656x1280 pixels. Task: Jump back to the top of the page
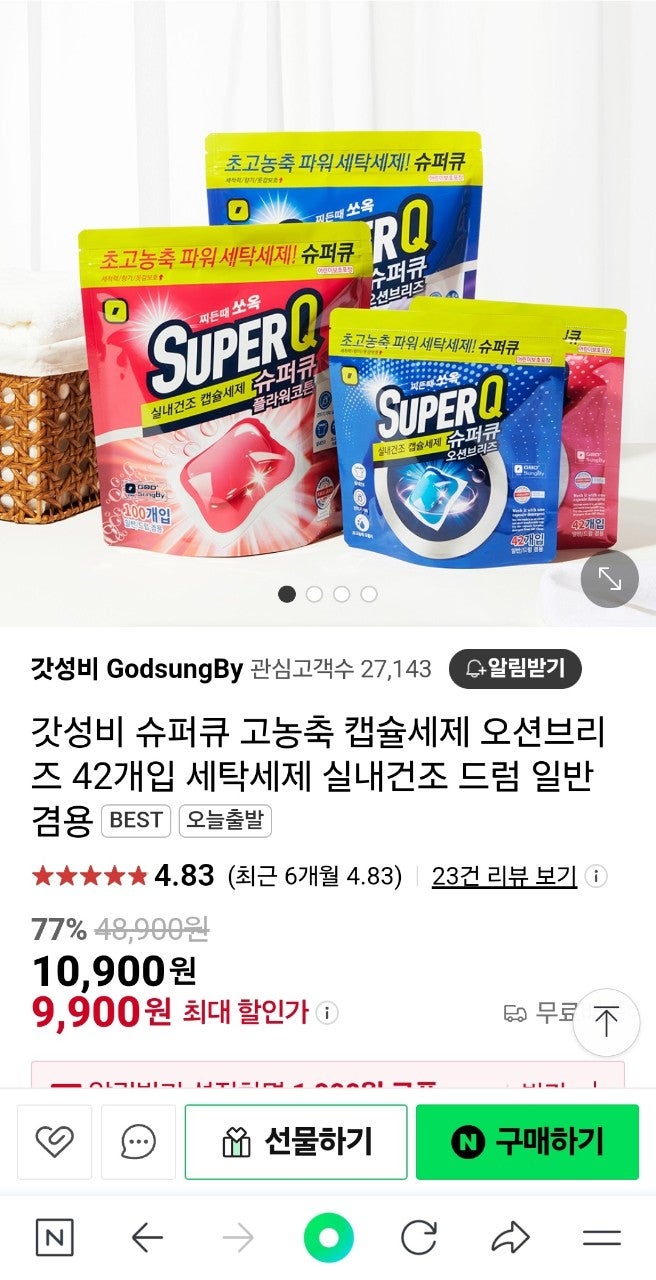[x=606, y=1021]
